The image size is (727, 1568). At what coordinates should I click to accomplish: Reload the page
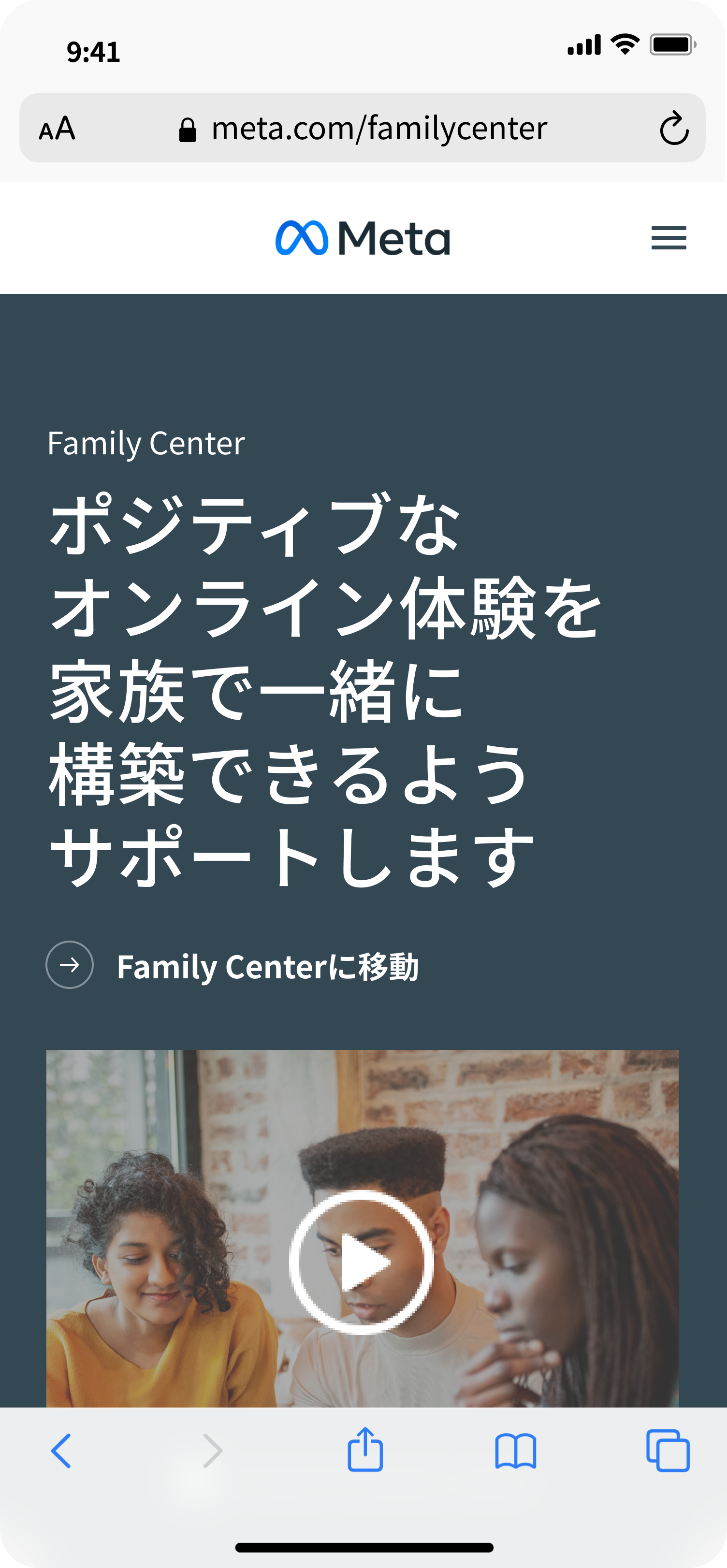pyautogui.click(x=674, y=128)
